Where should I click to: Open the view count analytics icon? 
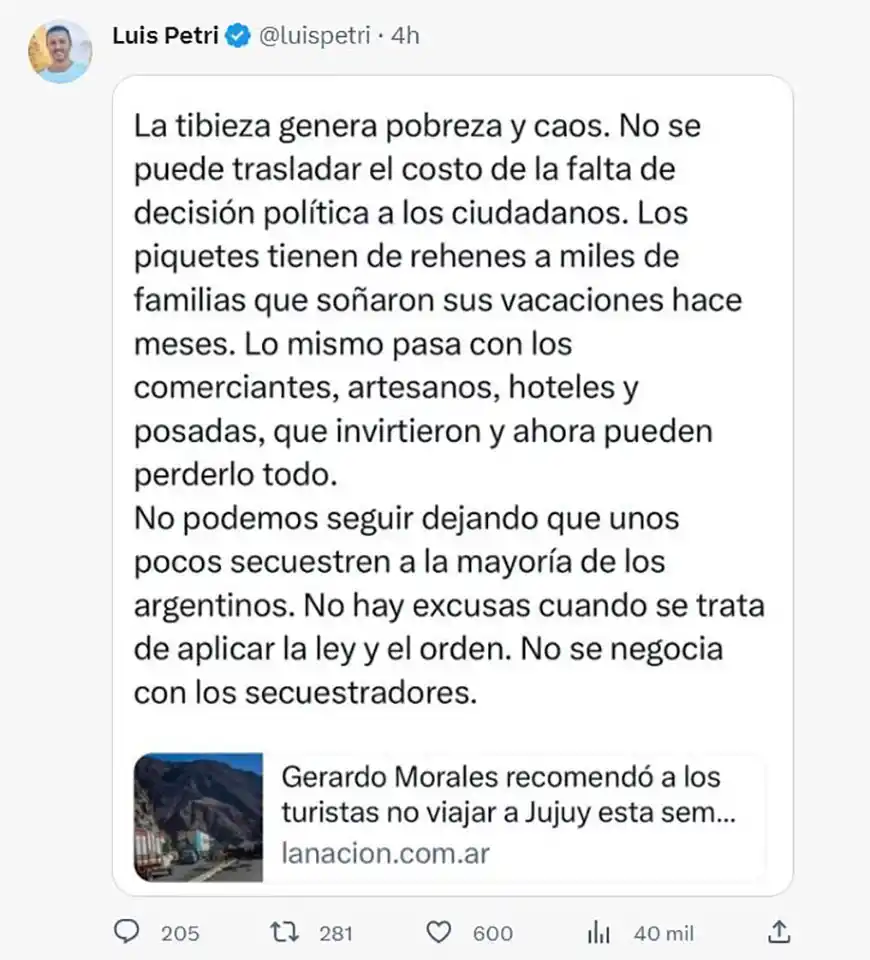click(x=598, y=932)
